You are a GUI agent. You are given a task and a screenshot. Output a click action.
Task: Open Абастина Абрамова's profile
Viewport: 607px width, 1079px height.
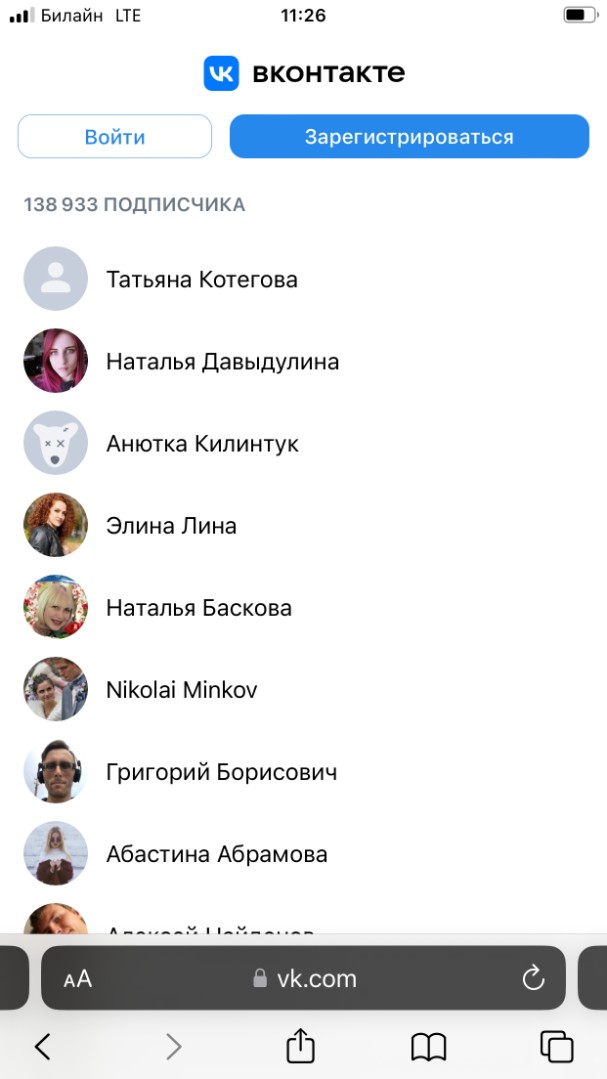pos(304,853)
